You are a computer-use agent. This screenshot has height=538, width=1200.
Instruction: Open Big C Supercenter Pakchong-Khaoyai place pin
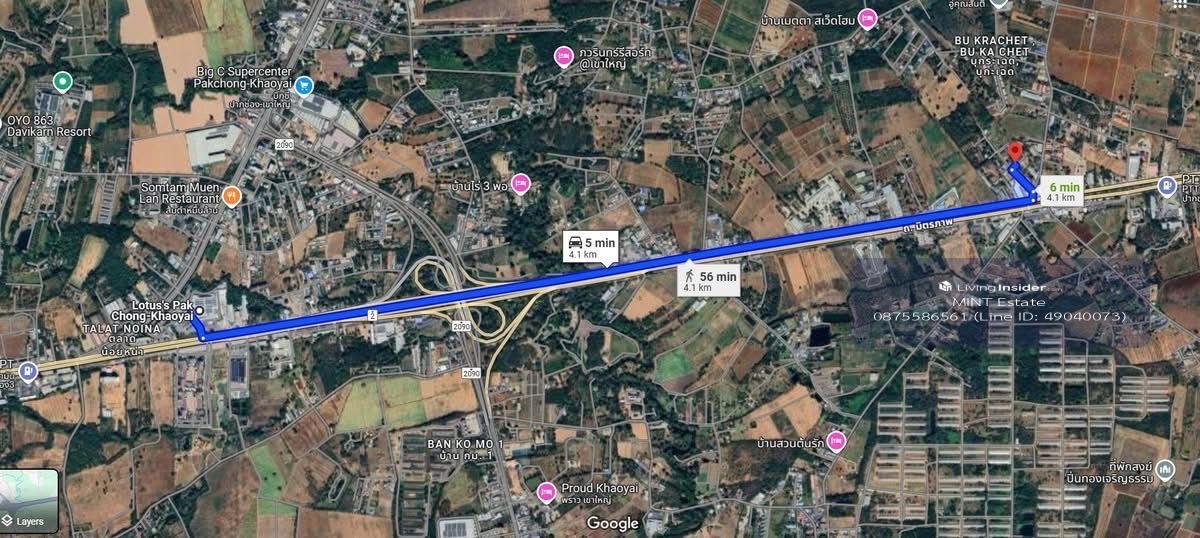[303, 86]
